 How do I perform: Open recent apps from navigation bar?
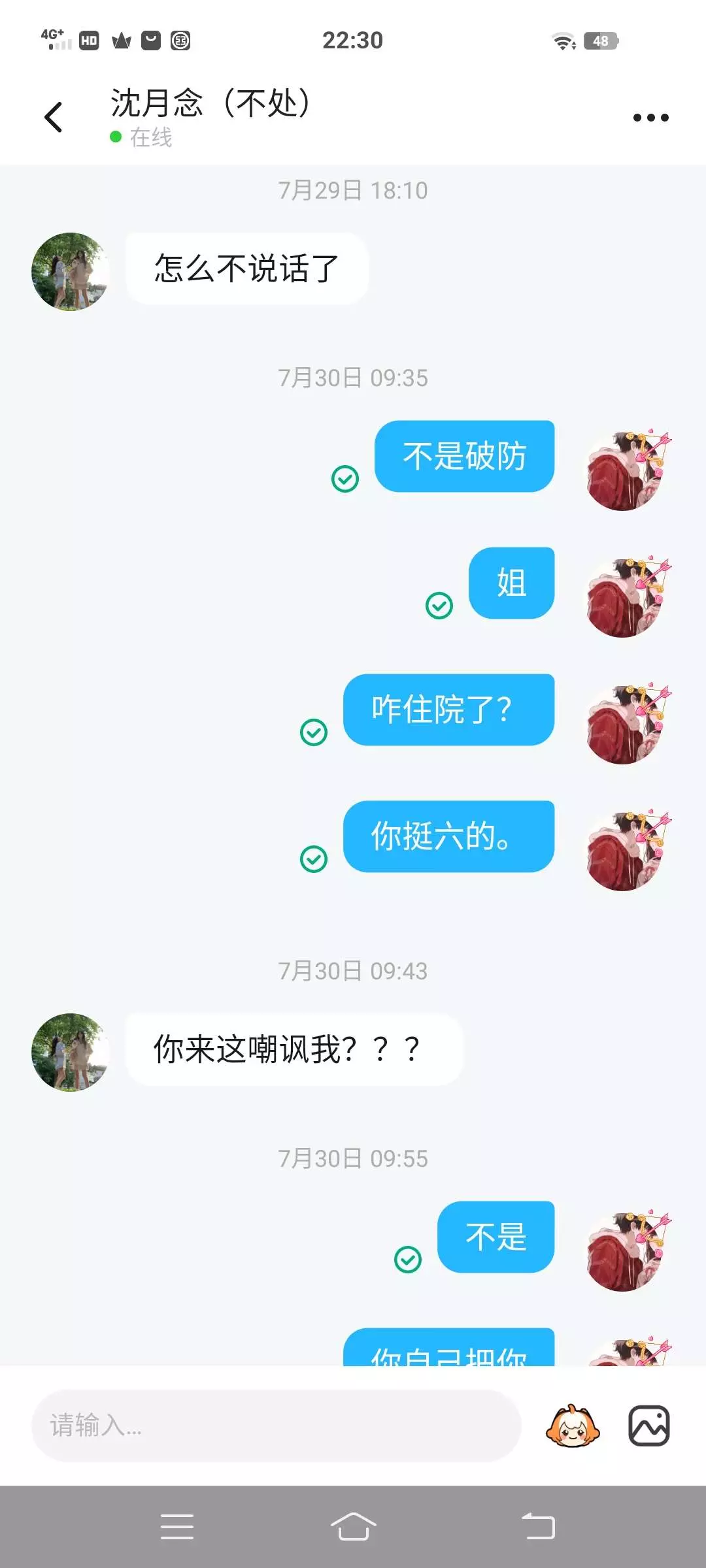[x=177, y=1527]
